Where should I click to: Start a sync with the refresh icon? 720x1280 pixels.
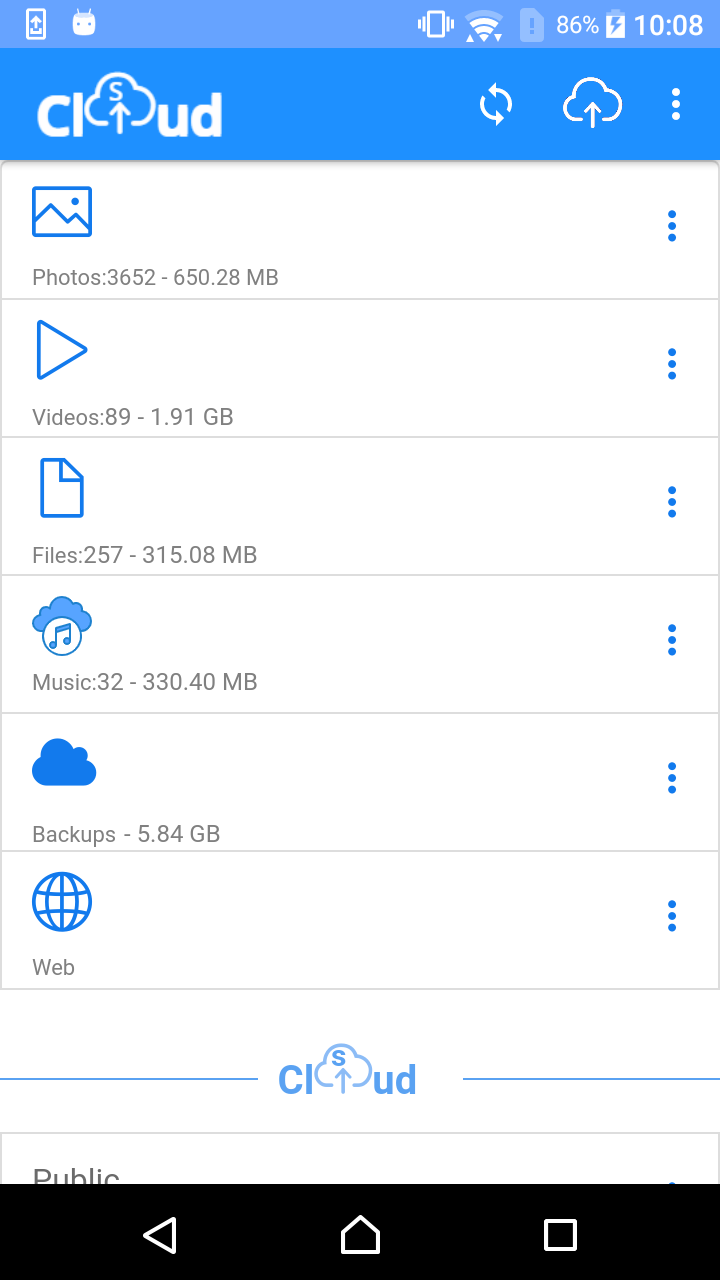coord(494,104)
